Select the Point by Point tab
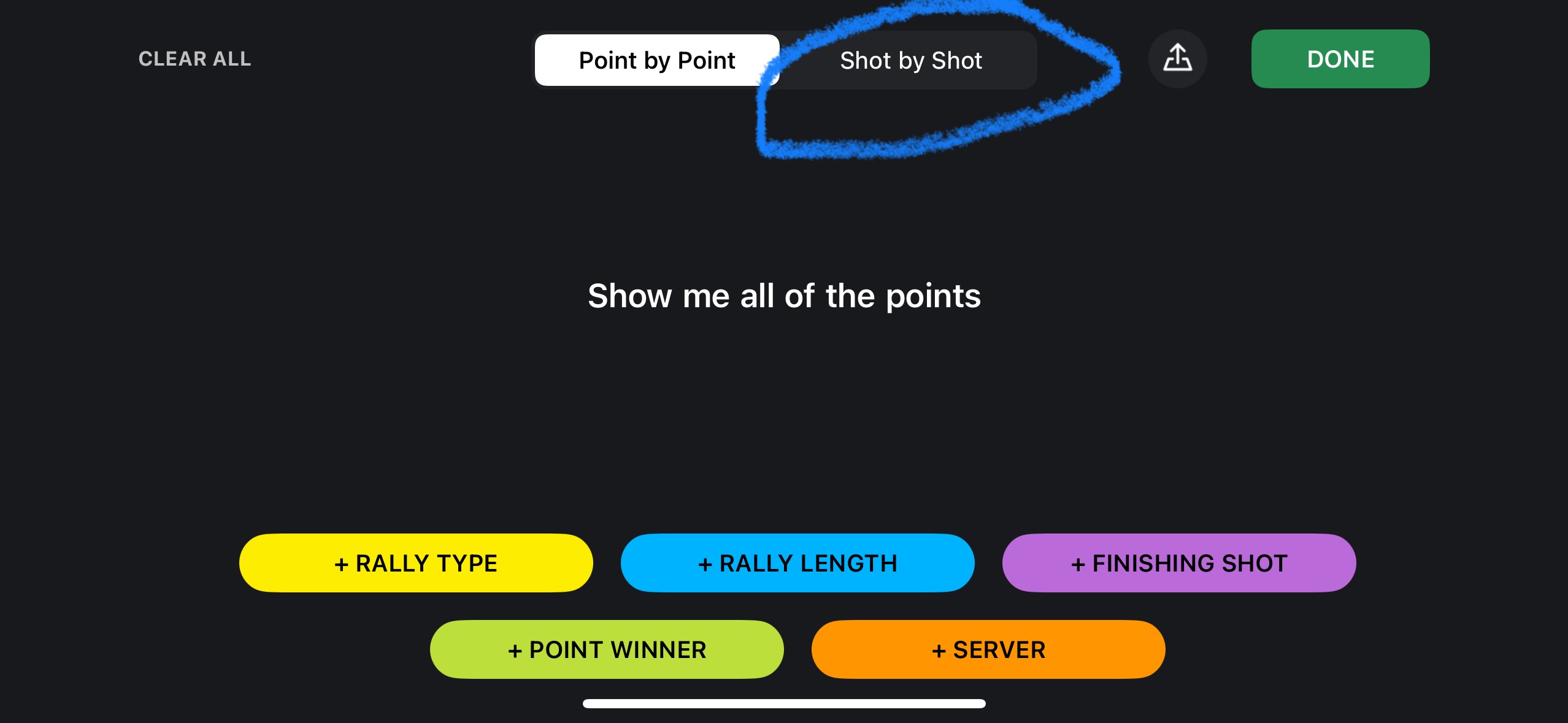Screen dimensions: 1568x723 656,60
